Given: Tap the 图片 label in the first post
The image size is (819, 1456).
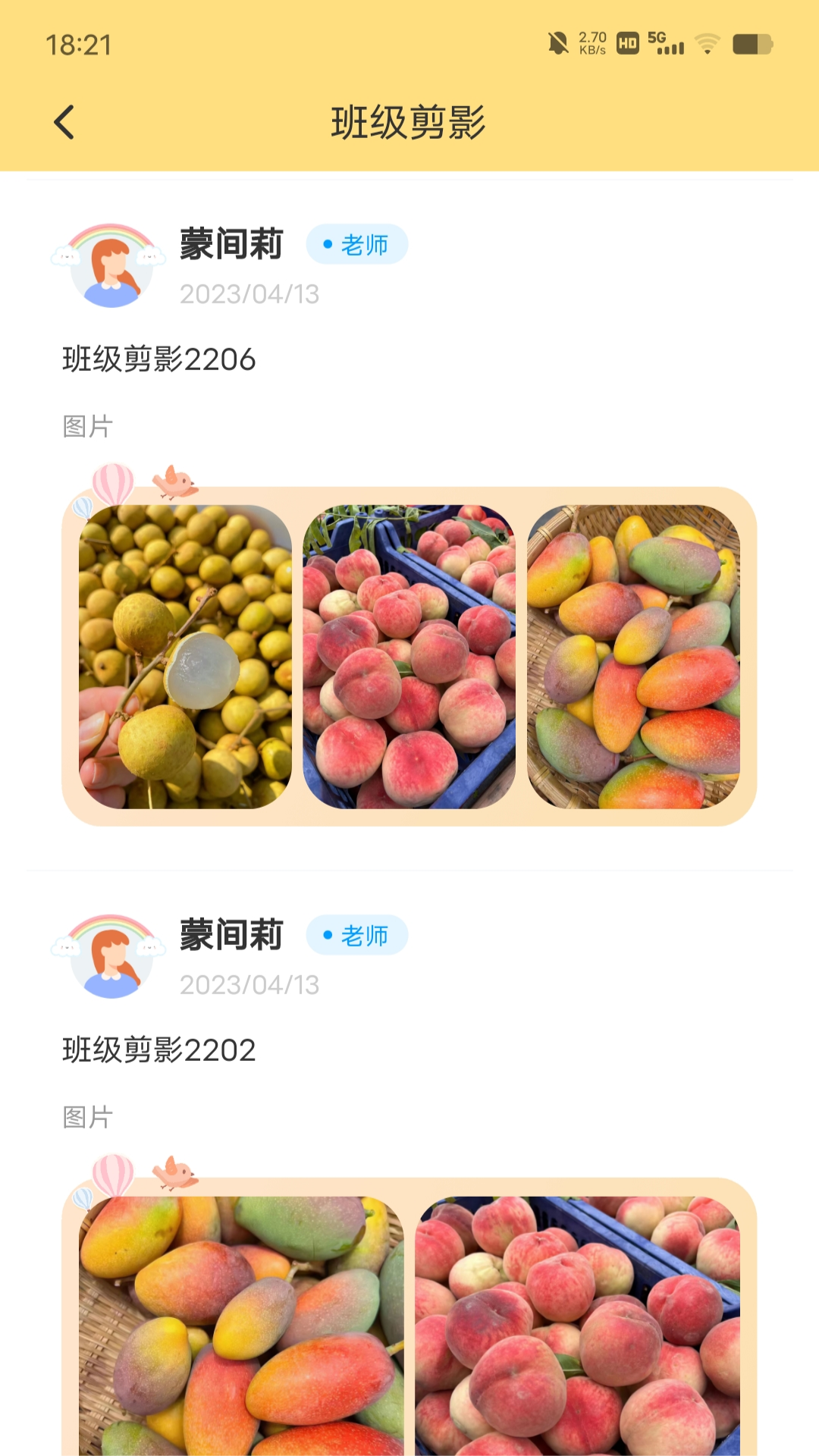Looking at the screenshot, I should pyautogui.click(x=86, y=428).
